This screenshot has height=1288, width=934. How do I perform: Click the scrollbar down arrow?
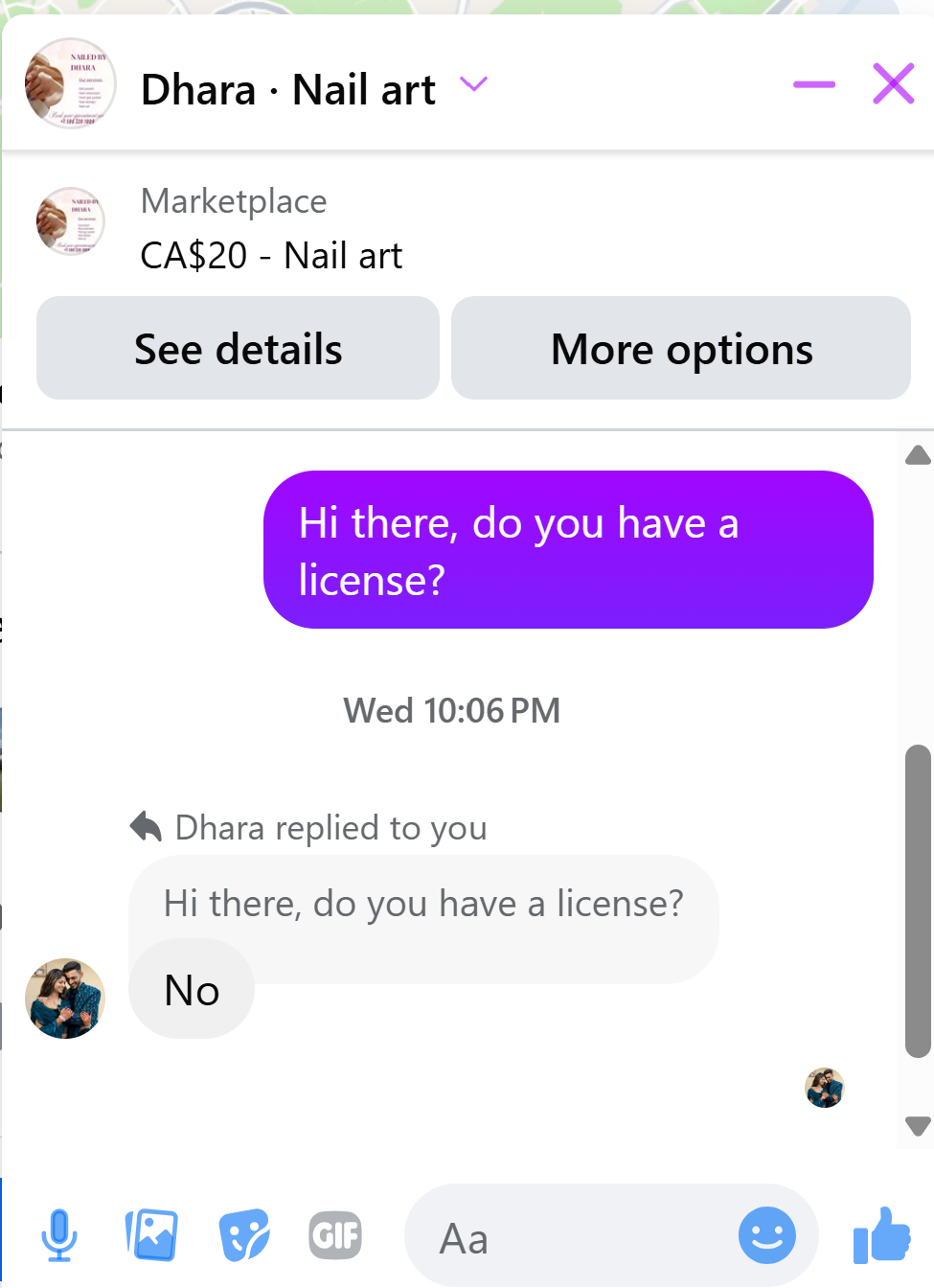[918, 1126]
